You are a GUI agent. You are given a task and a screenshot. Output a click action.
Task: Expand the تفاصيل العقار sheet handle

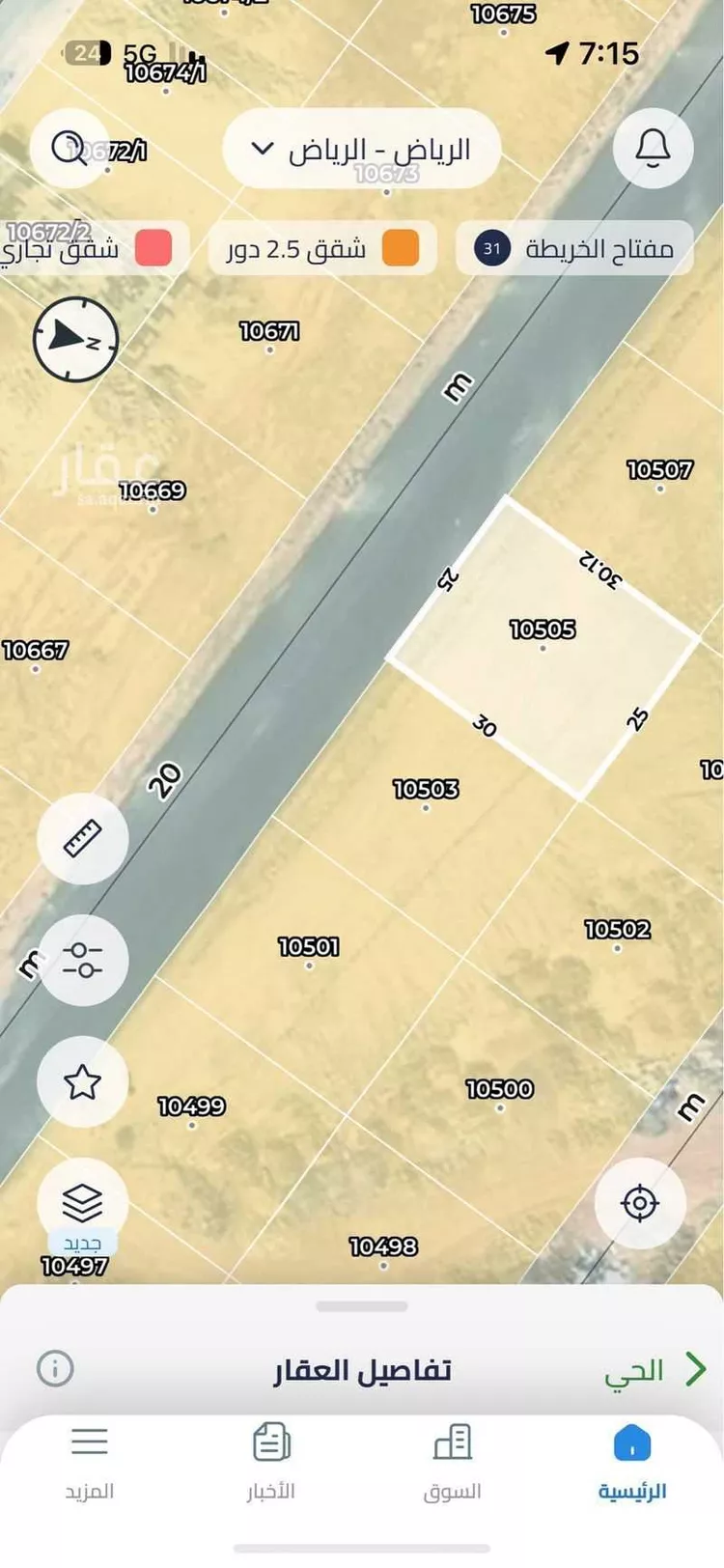pos(362,1306)
